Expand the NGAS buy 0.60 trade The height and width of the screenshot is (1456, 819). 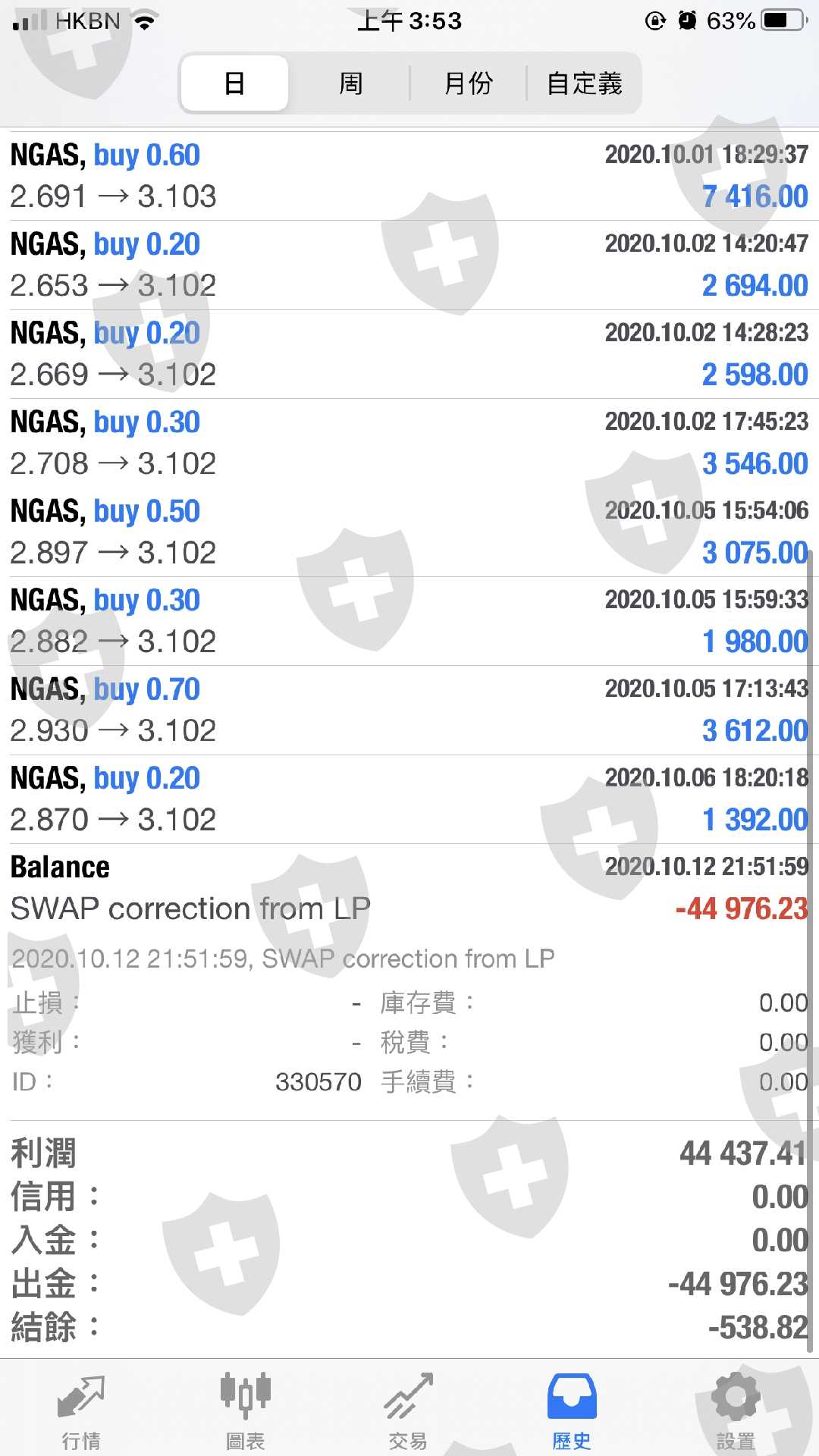[409, 176]
